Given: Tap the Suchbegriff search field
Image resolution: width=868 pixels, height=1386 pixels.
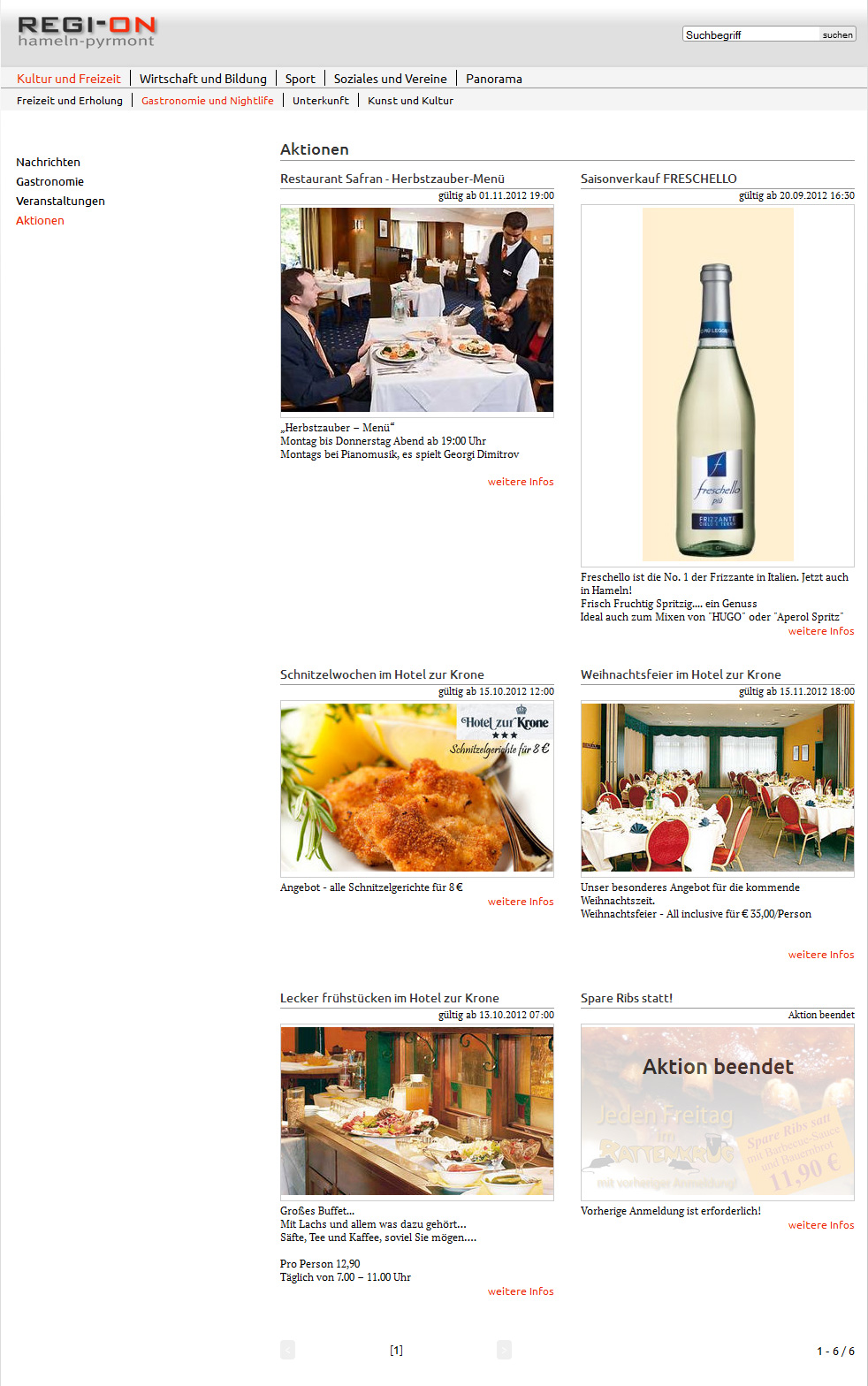Looking at the screenshot, I should click(750, 34).
